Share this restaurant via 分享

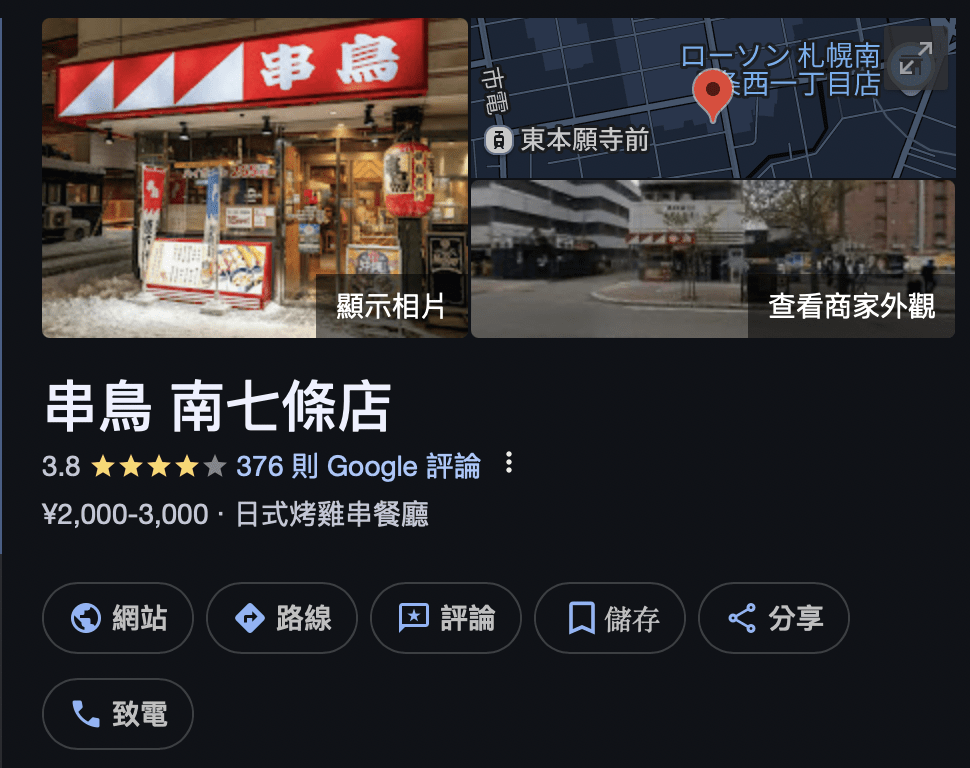pos(774,618)
